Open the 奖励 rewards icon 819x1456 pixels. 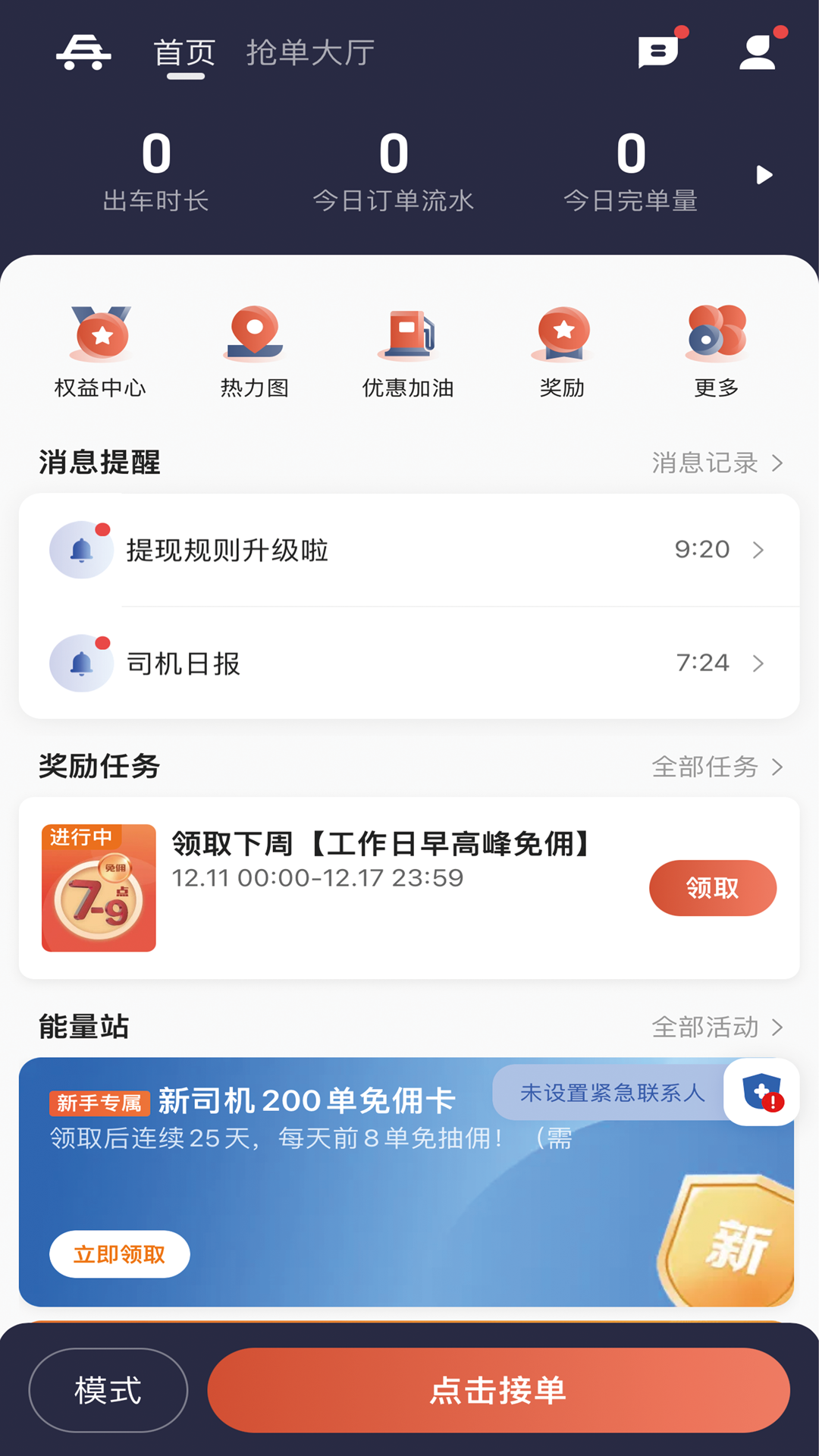563,349
